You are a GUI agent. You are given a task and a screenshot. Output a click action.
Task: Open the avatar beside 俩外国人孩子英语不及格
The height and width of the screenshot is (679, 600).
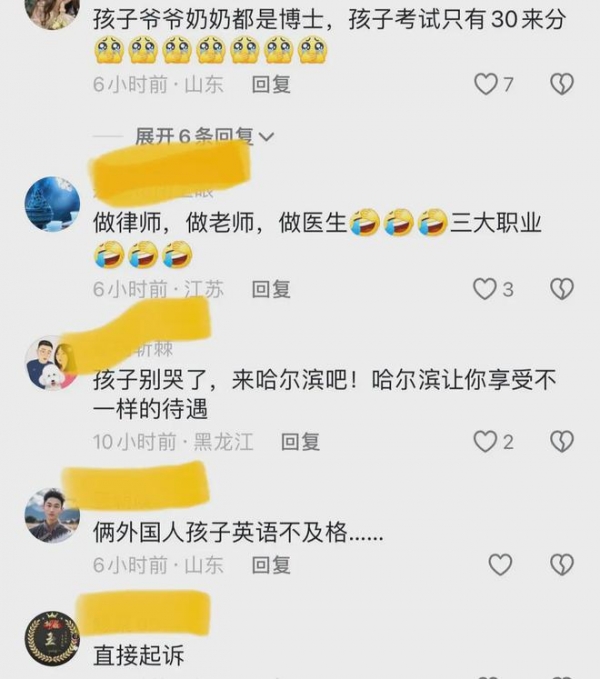[52, 514]
